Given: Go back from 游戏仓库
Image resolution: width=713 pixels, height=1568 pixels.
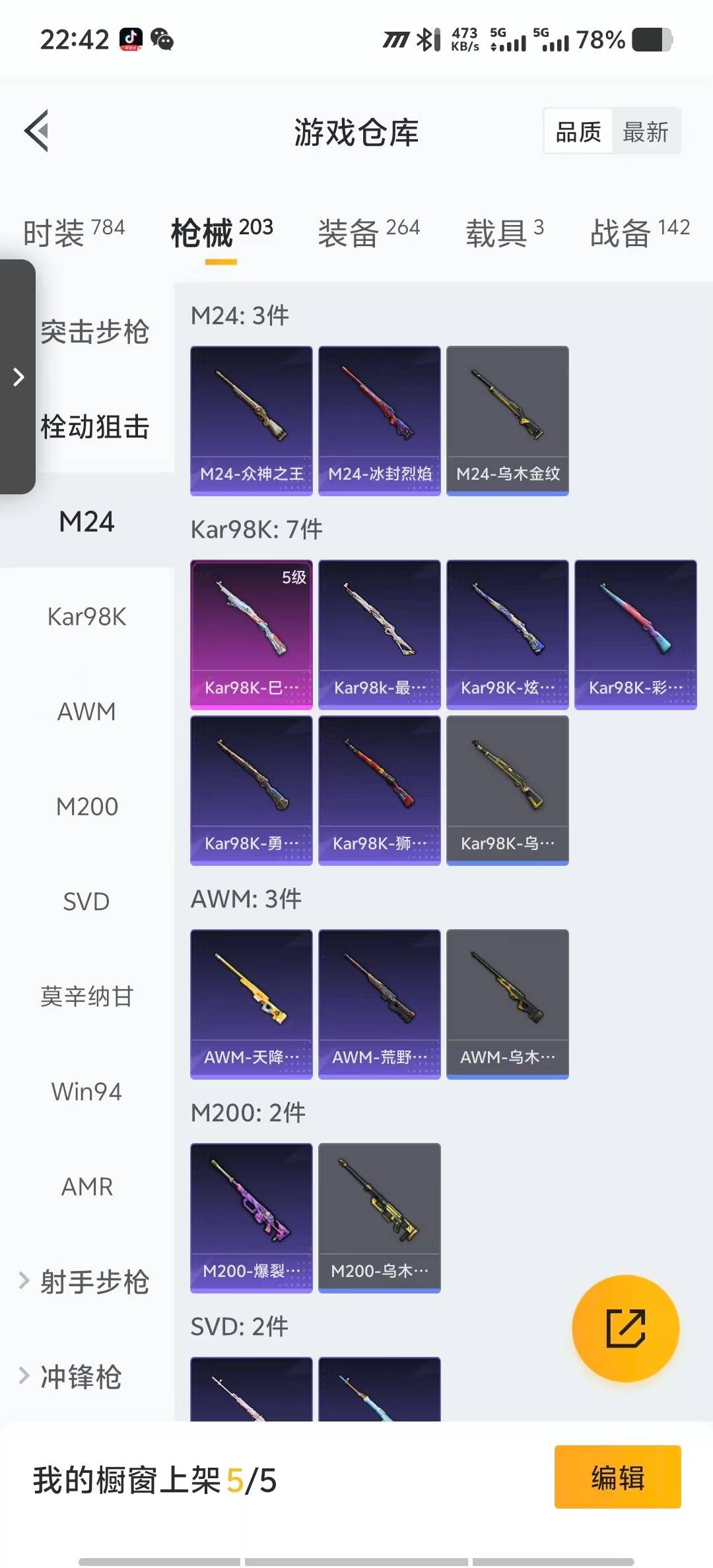Looking at the screenshot, I should (37, 131).
